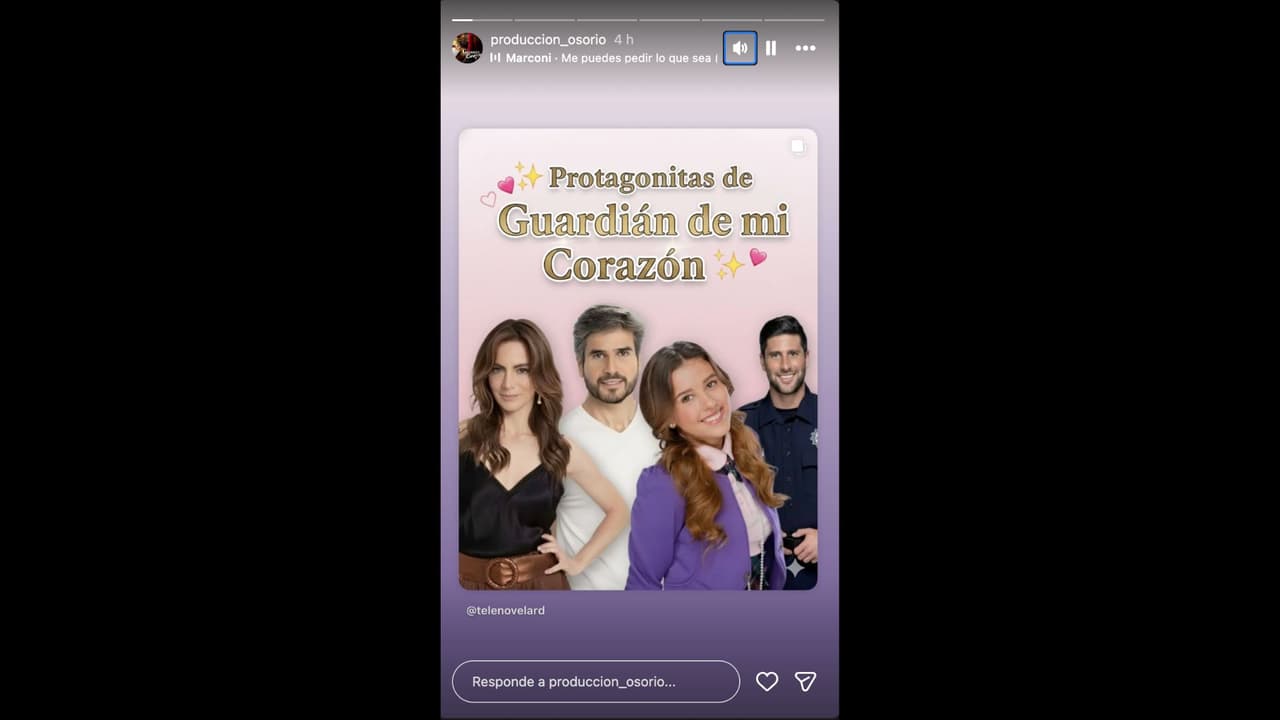Viewport: 1280px width, 720px height.
Task: Like this story with the heart
Action: (x=767, y=681)
